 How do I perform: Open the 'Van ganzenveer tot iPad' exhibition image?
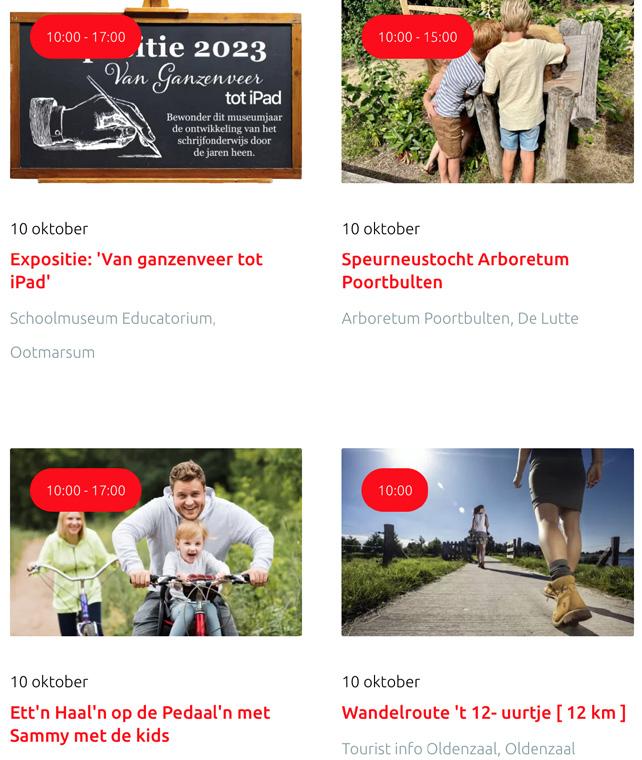[156, 91]
